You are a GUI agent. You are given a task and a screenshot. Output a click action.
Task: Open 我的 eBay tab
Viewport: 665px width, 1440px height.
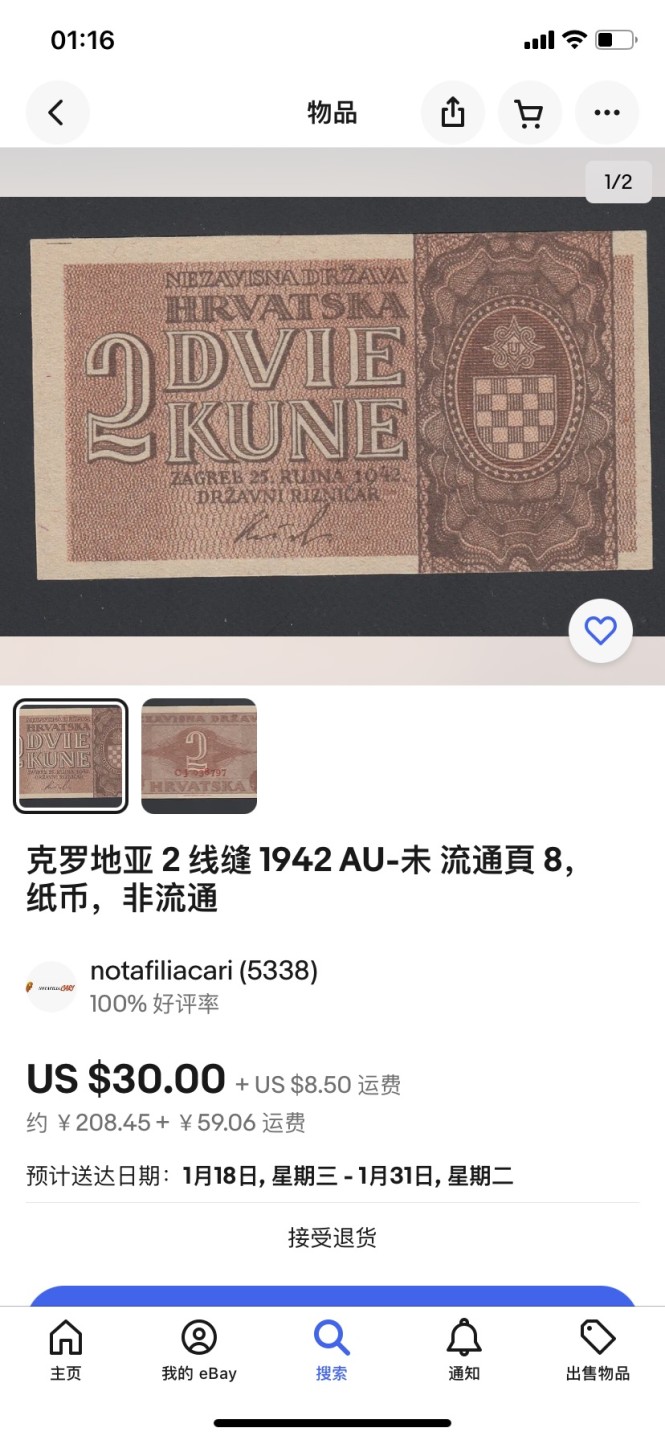click(x=199, y=1349)
